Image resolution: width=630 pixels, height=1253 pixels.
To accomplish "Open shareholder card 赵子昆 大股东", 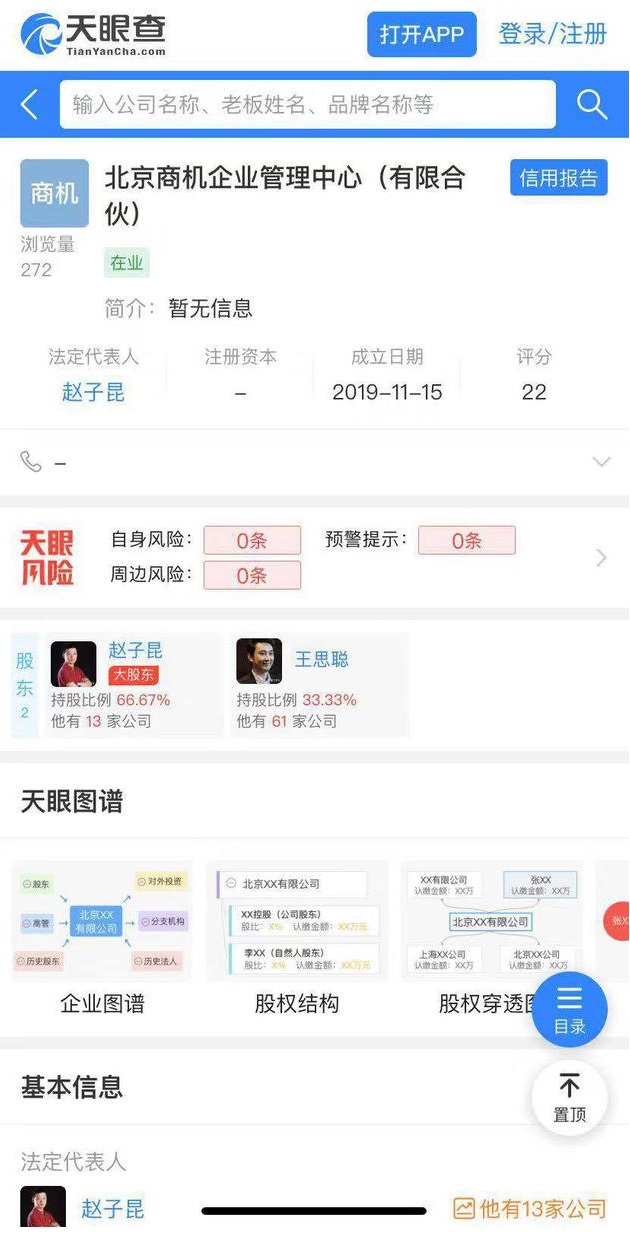I will (132, 685).
